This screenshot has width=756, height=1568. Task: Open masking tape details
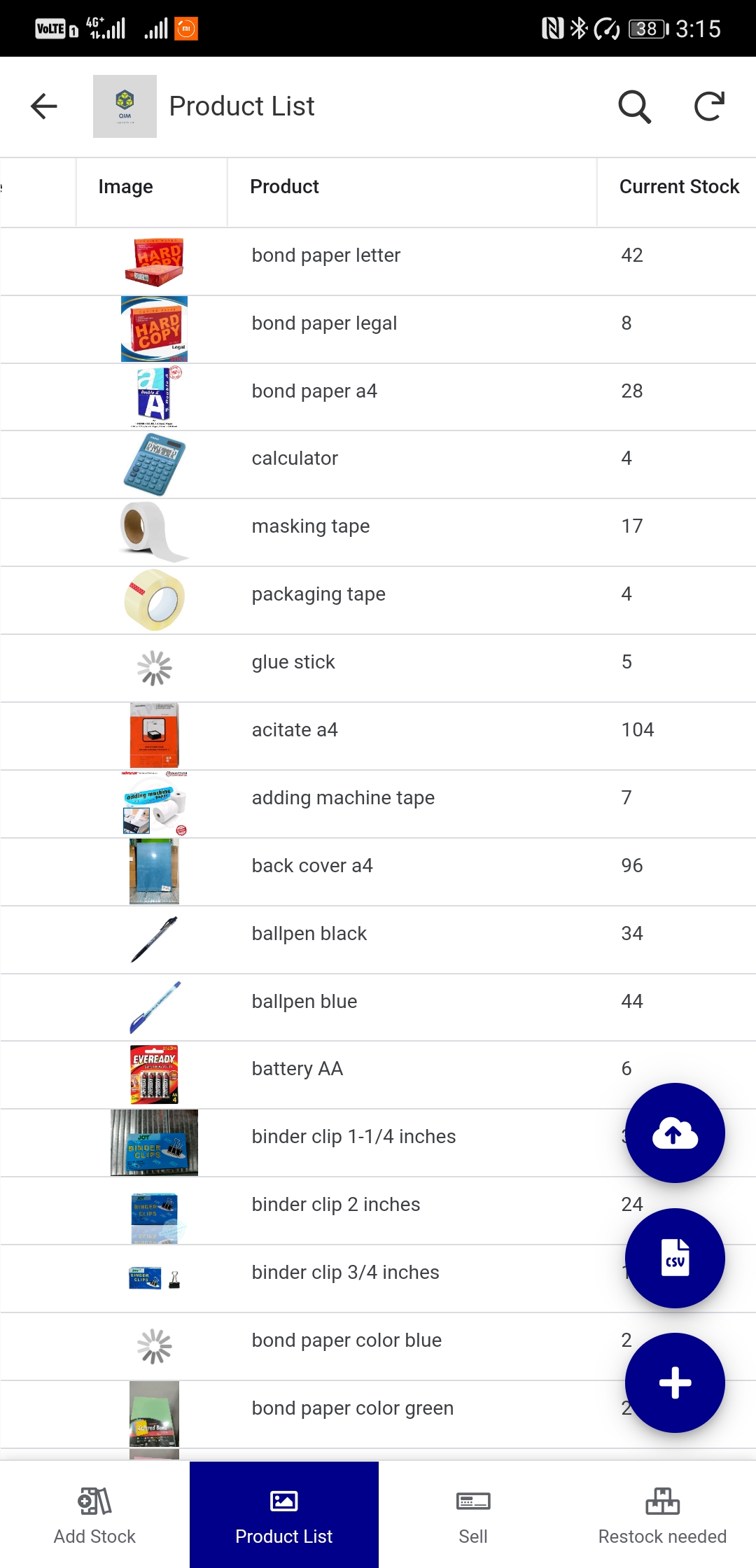(x=311, y=526)
